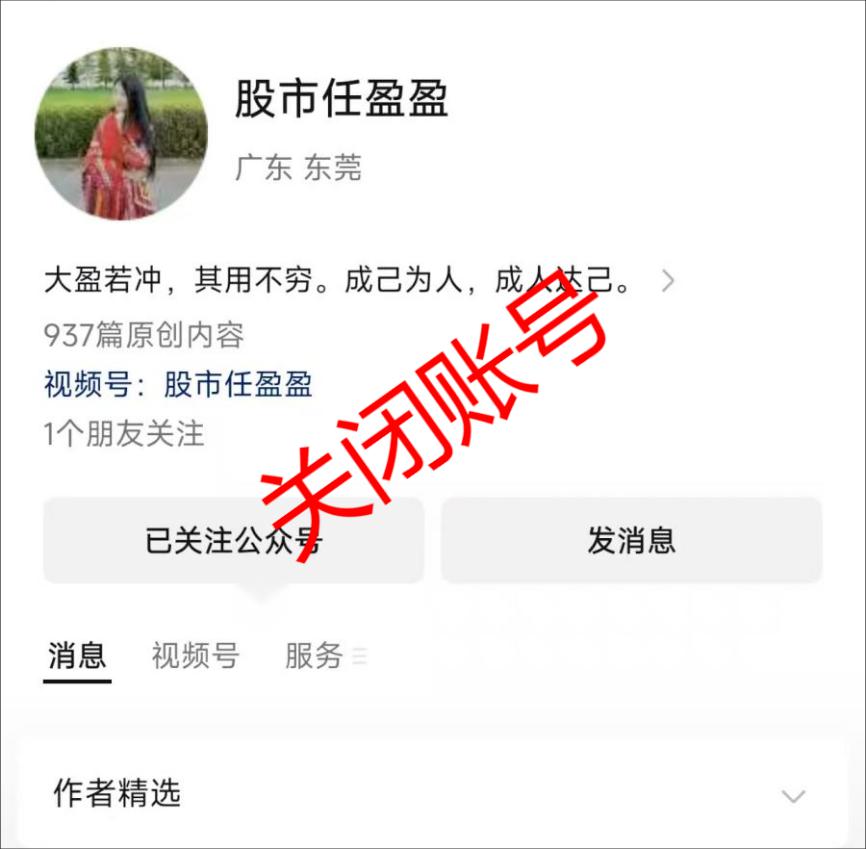
Task: Expand the 作者精选 section
Action: 793,796
